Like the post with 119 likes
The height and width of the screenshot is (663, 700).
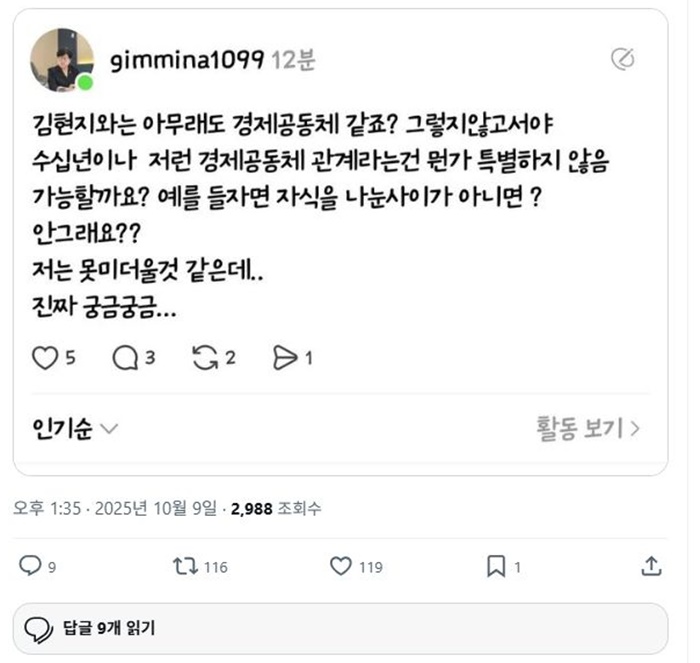coord(342,567)
